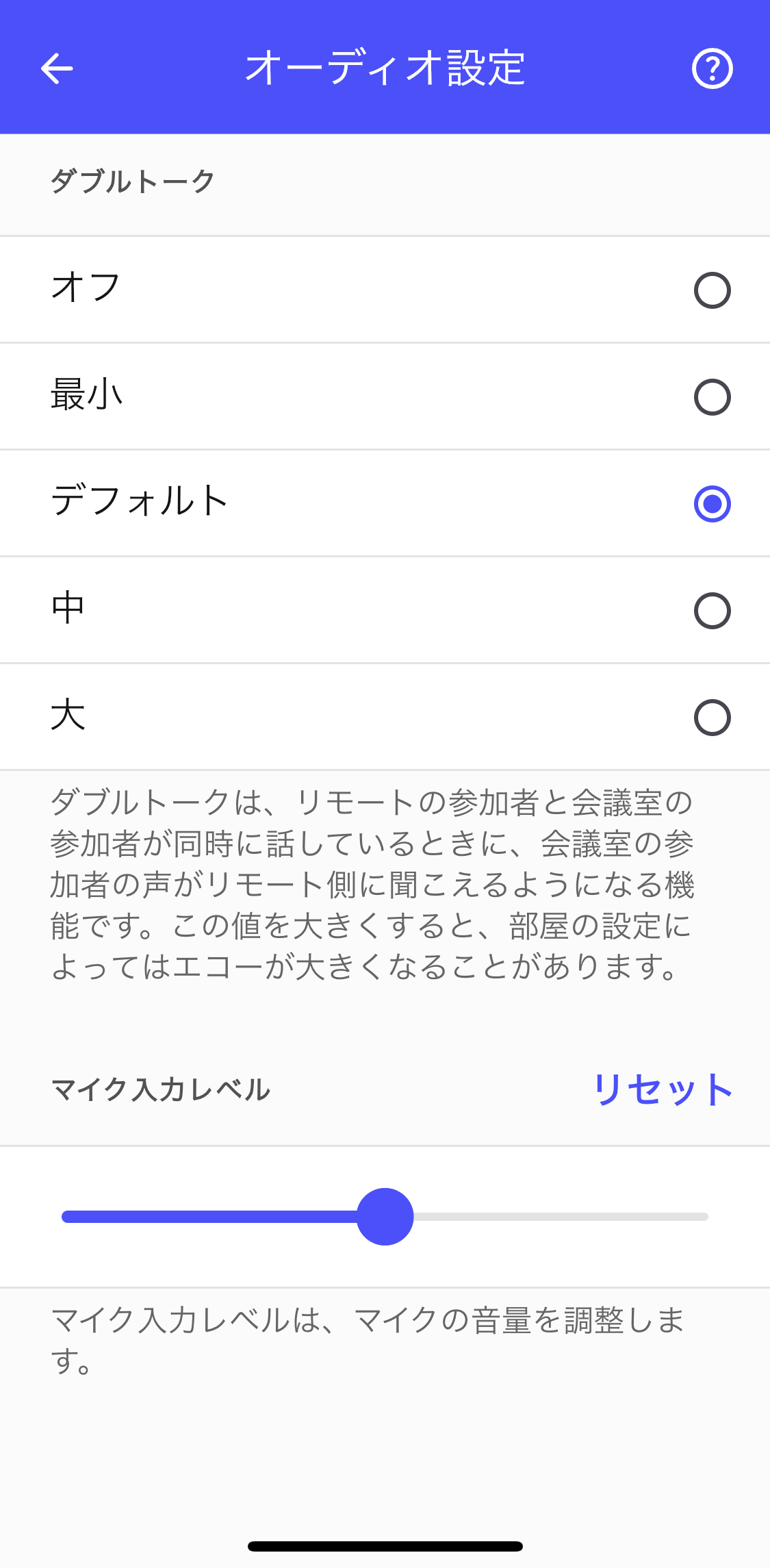
Task: Choose the 最小 double-talk setting
Action: [712, 397]
